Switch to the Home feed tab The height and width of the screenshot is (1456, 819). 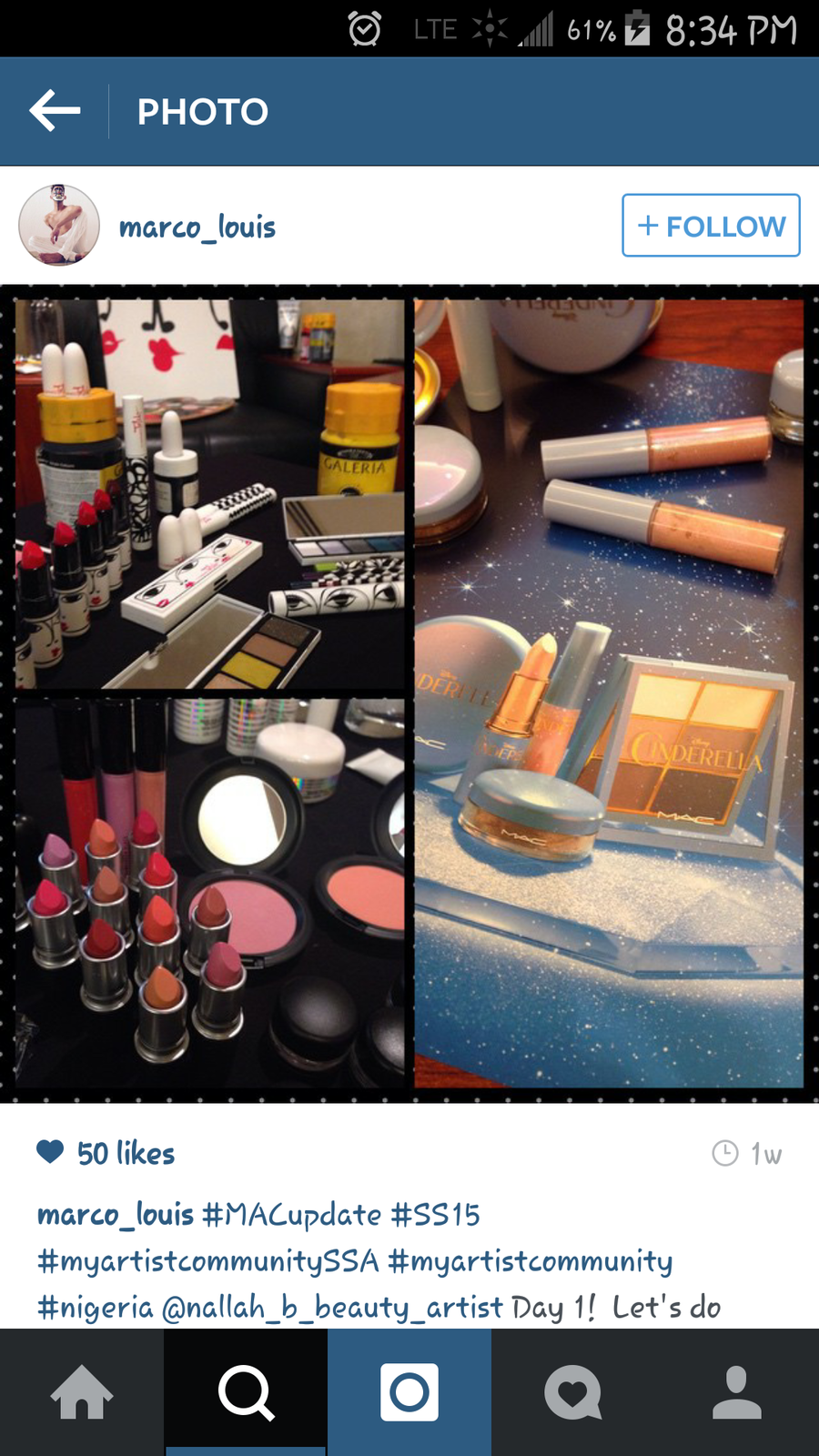pos(82,1392)
